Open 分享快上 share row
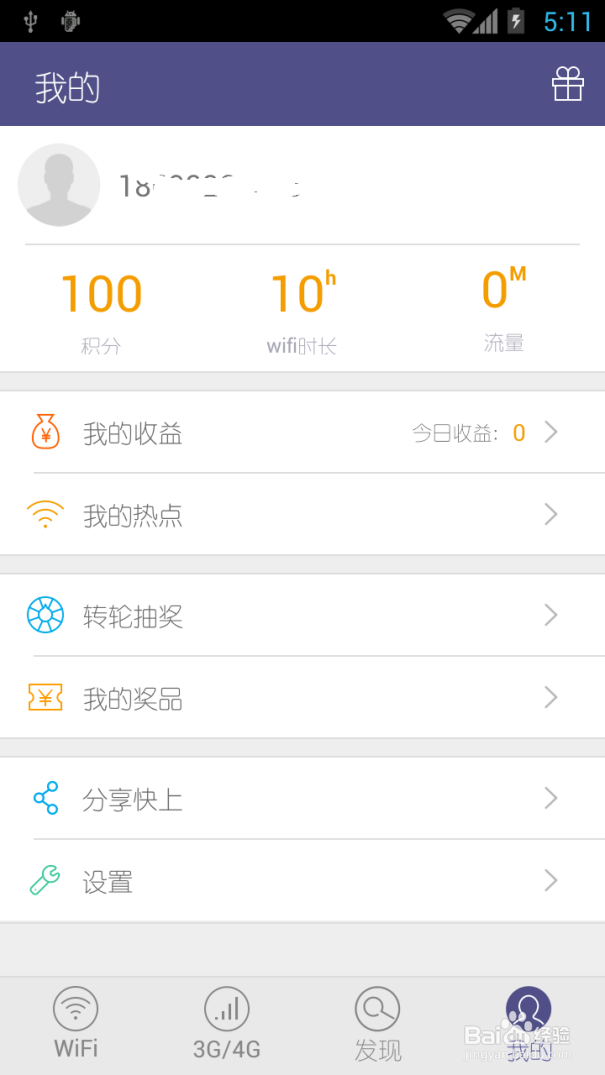Viewport: 605px width, 1075px height. [x=300, y=799]
